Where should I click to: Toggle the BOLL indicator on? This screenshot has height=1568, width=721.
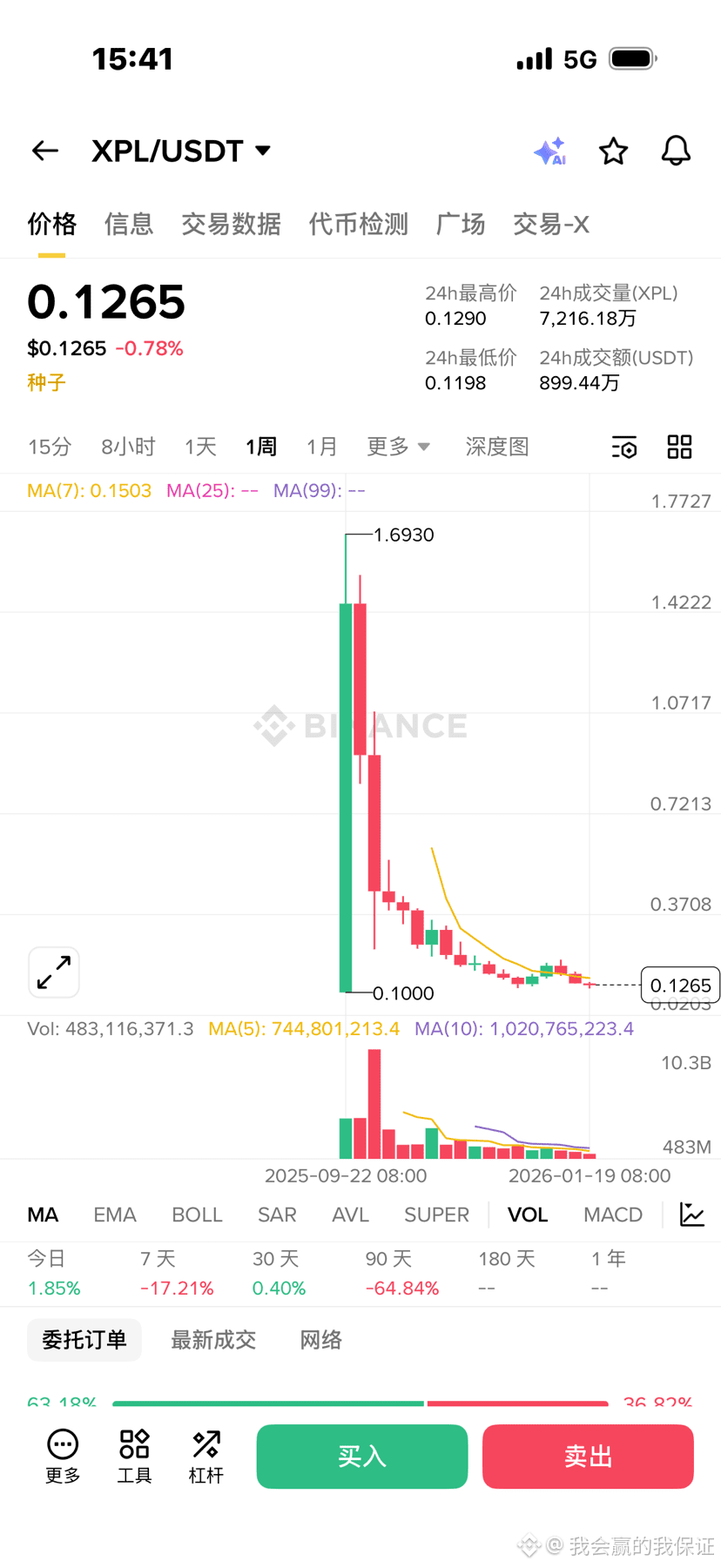click(197, 1214)
